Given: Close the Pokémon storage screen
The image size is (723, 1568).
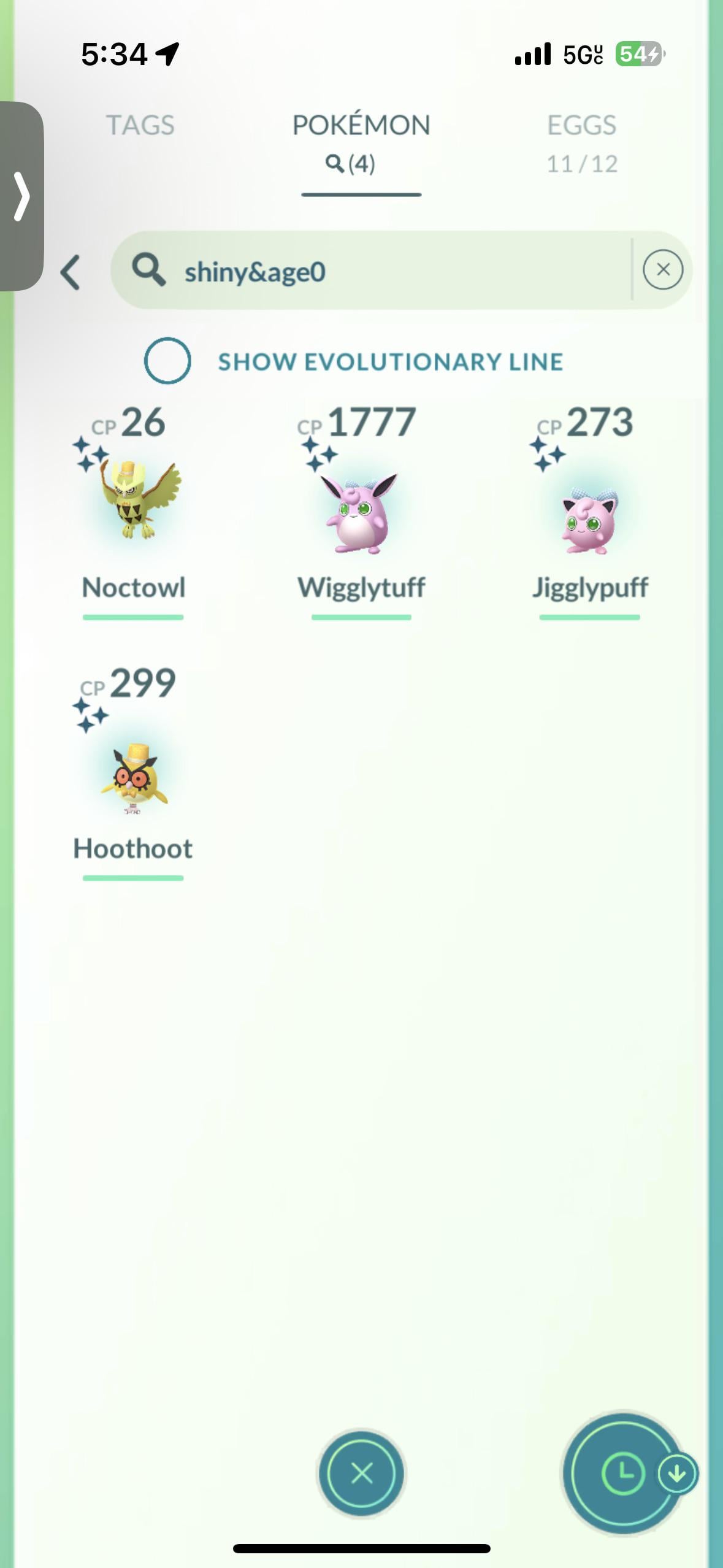Looking at the screenshot, I should coord(361,1472).
